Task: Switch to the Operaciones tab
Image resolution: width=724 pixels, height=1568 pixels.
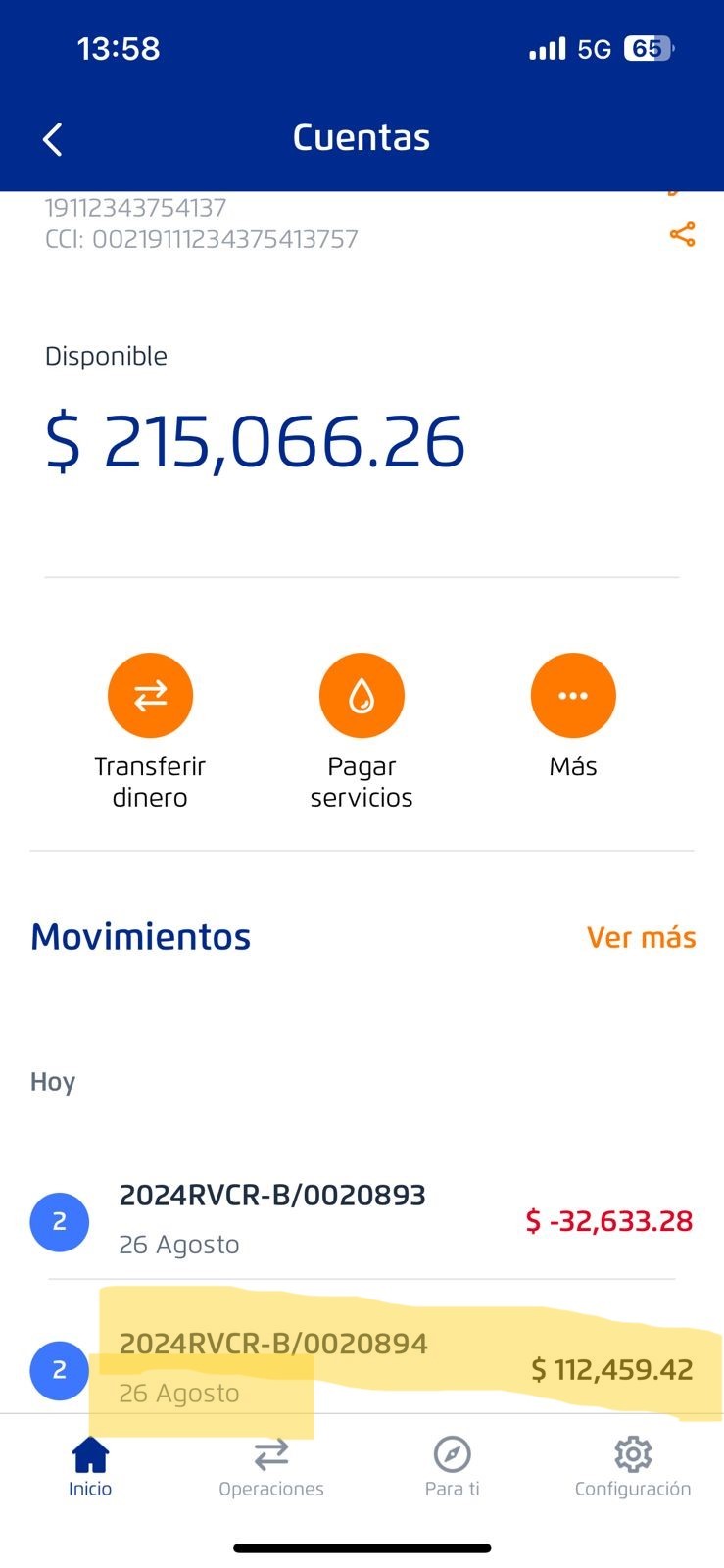Action: click(x=271, y=1466)
